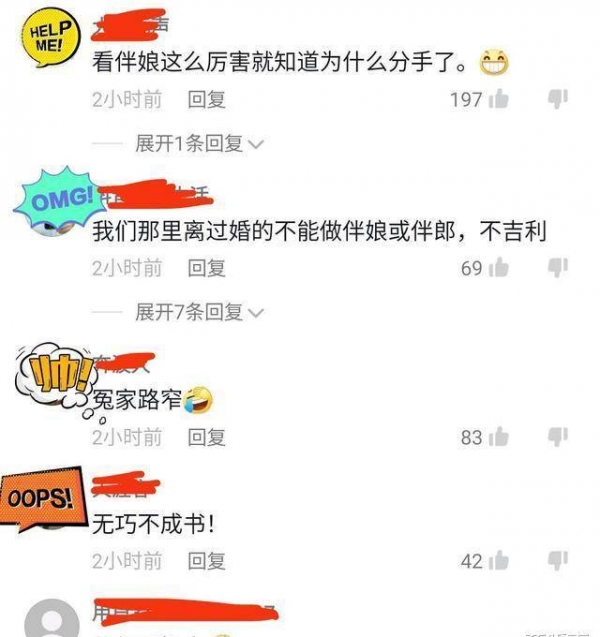The width and height of the screenshot is (600, 637).
Task: Reply to the 无巧不成书 comment
Action: 207,561
